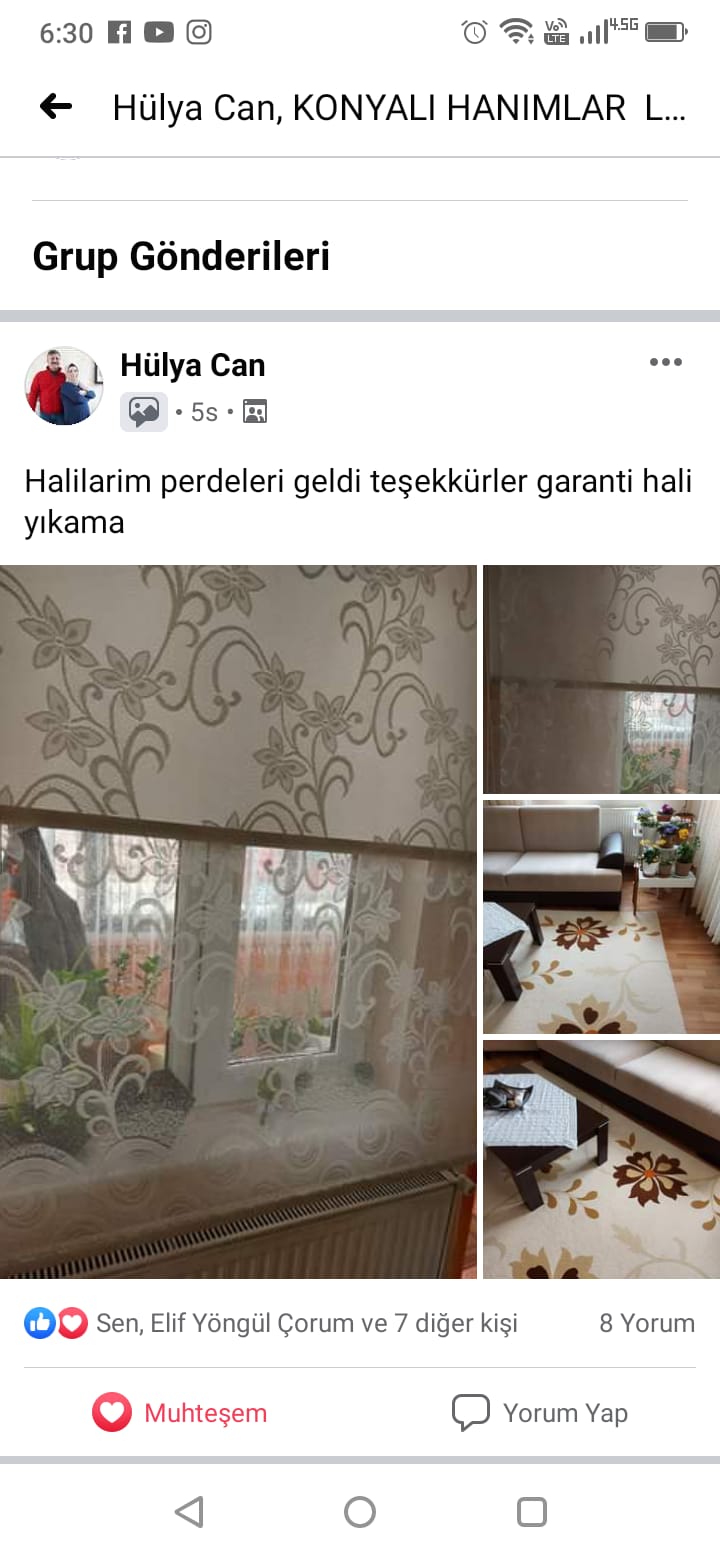Open Hülya Can's profile picture
The width and height of the screenshot is (720, 1560).
(x=64, y=386)
